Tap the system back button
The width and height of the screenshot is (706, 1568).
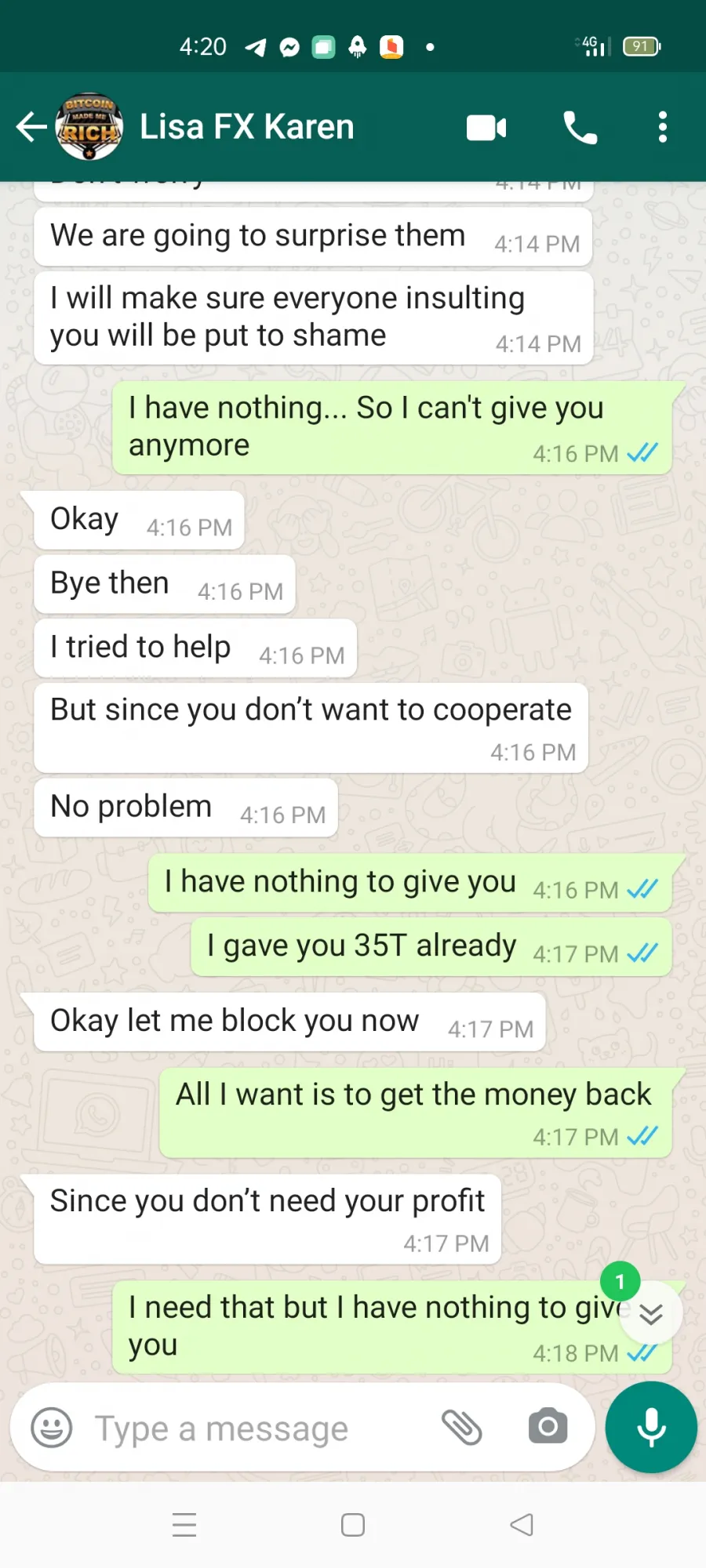tap(522, 1525)
